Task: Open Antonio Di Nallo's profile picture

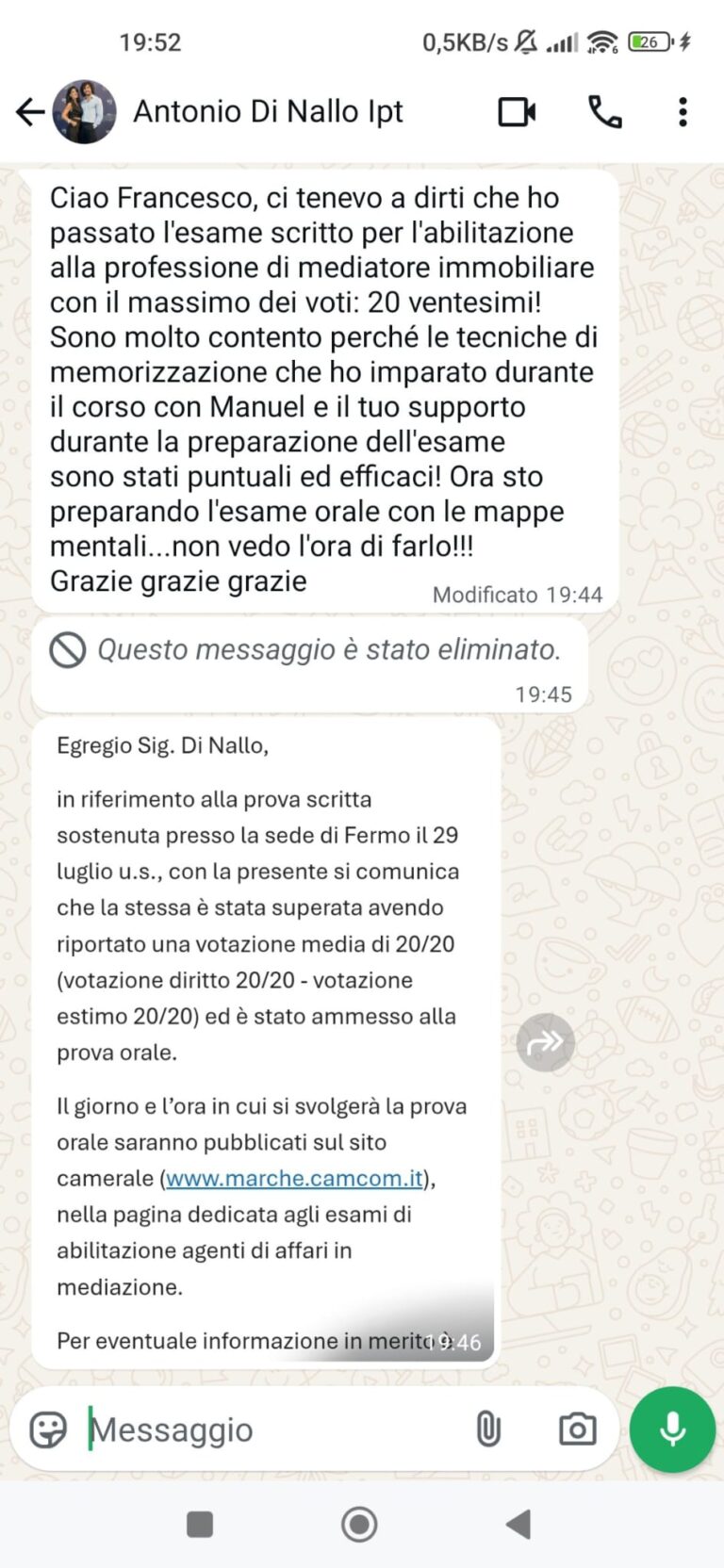Action: tap(85, 112)
